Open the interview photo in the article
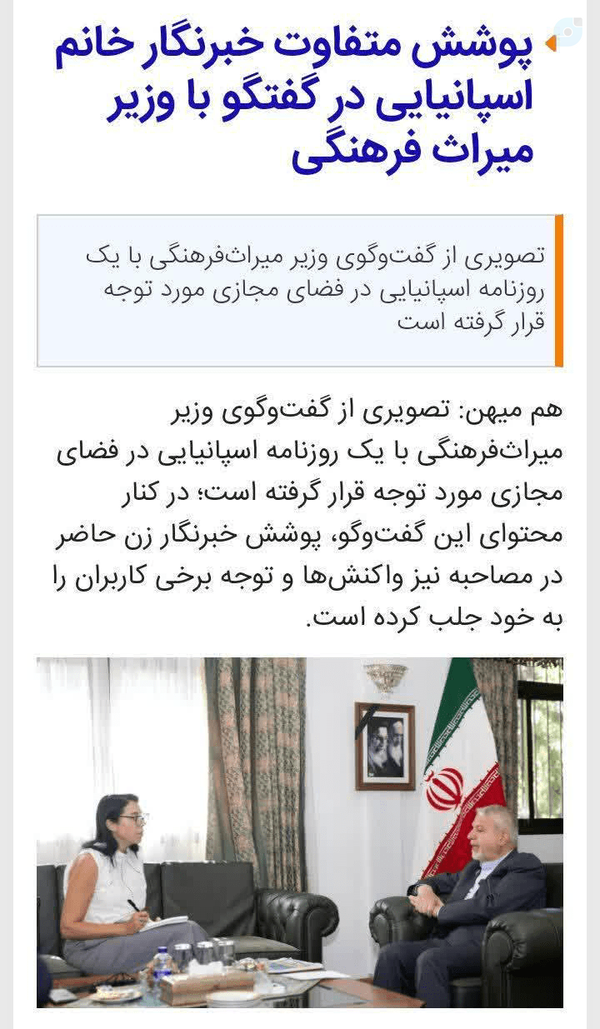The image size is (600, 1029). tap(300, 832)
